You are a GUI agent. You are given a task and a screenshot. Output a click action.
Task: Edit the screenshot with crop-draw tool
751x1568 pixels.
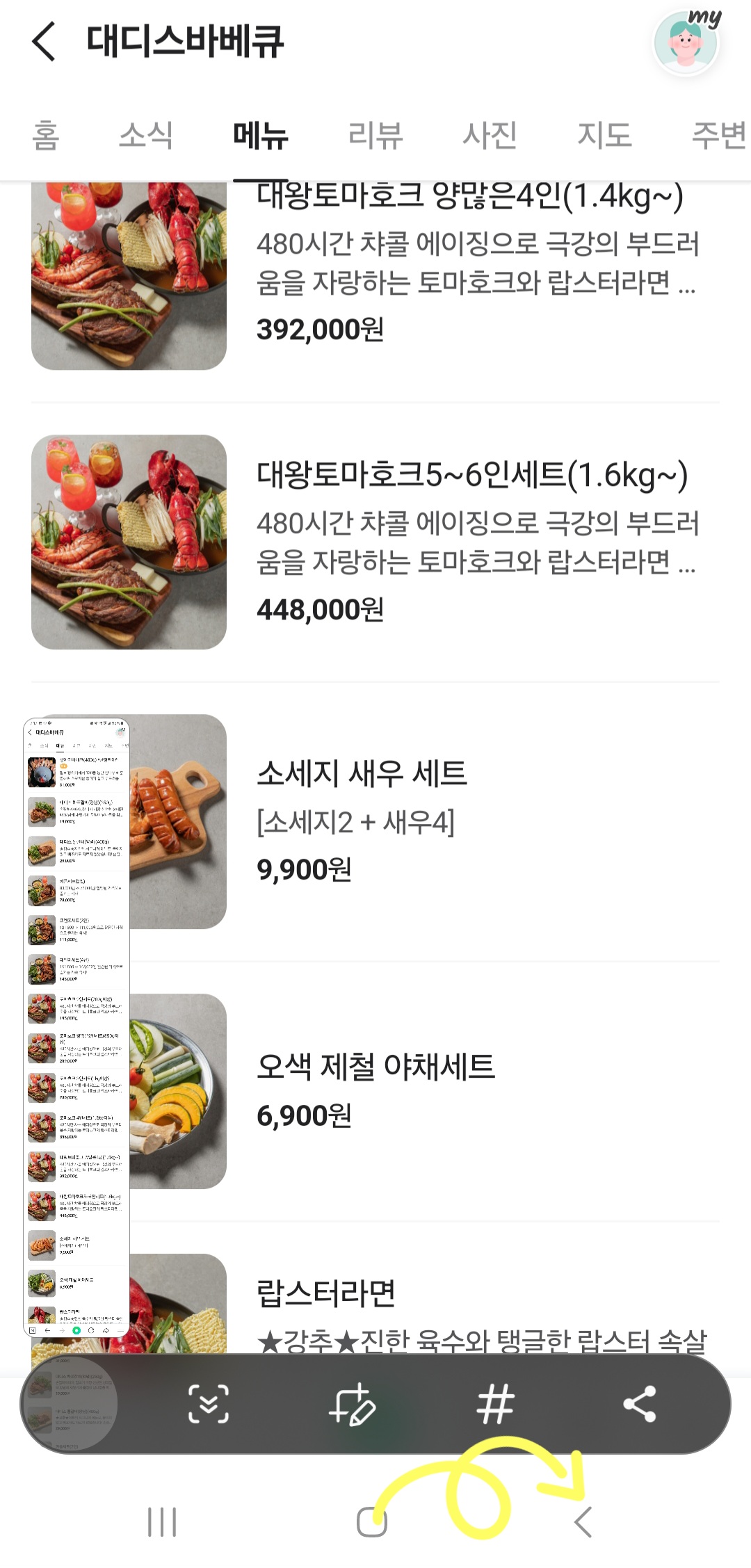click(352, 1404)
